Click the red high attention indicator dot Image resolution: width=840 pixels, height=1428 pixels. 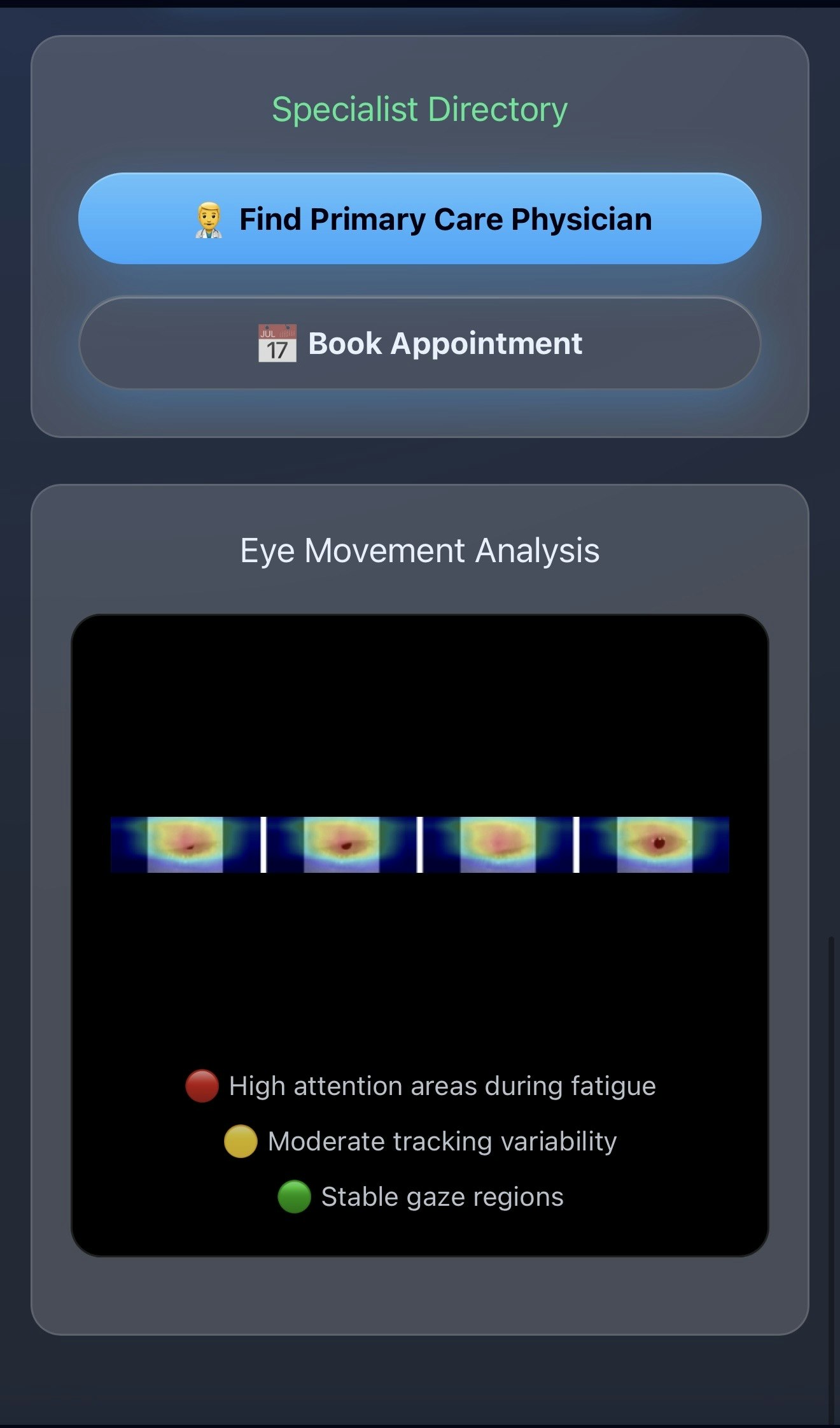coord(200,1085)
